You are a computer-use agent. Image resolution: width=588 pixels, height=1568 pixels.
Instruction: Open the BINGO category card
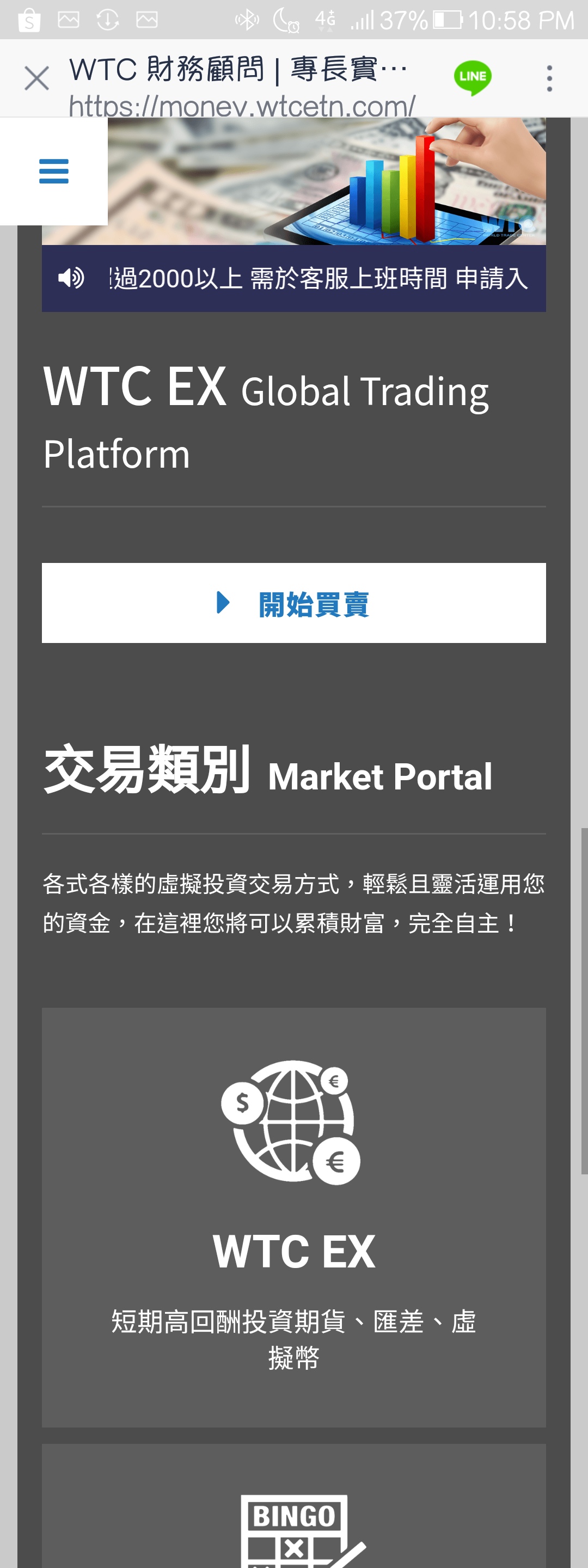click(x=293, y=1510)
